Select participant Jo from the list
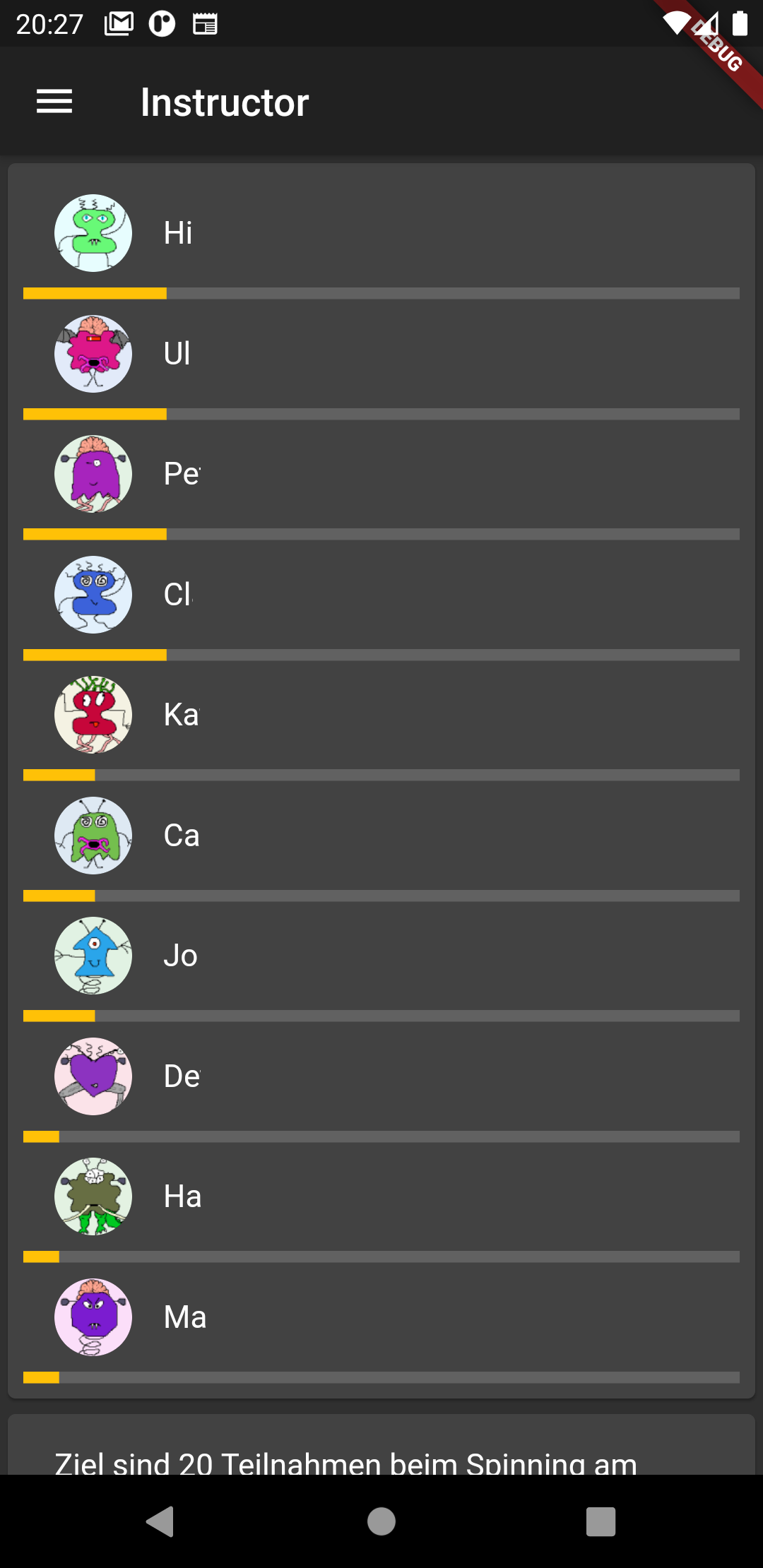This screenshot has width=763, height=1568. click(x=381, y=956)
